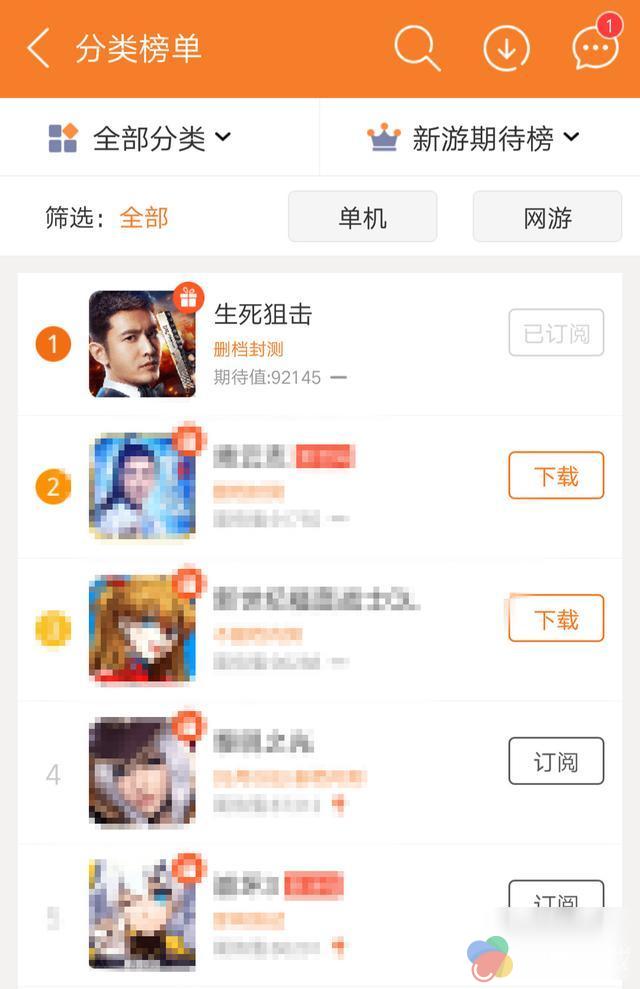Open the third-ranked game's icon
640x989 pixels.
pos(142,629)
